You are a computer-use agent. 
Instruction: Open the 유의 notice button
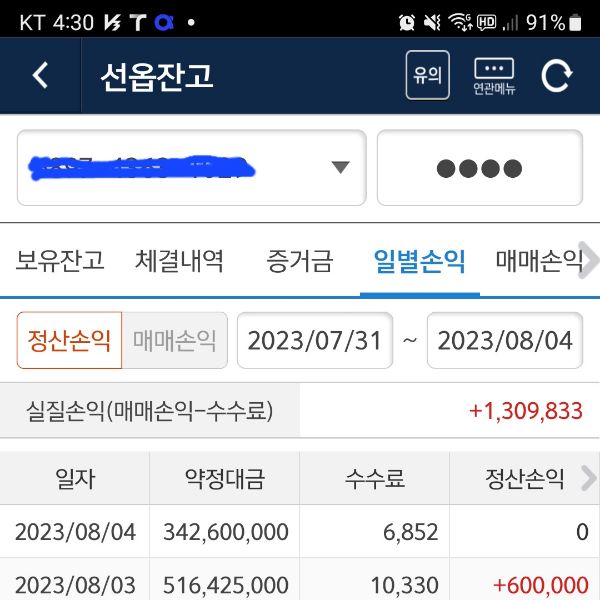click(427, 75)
